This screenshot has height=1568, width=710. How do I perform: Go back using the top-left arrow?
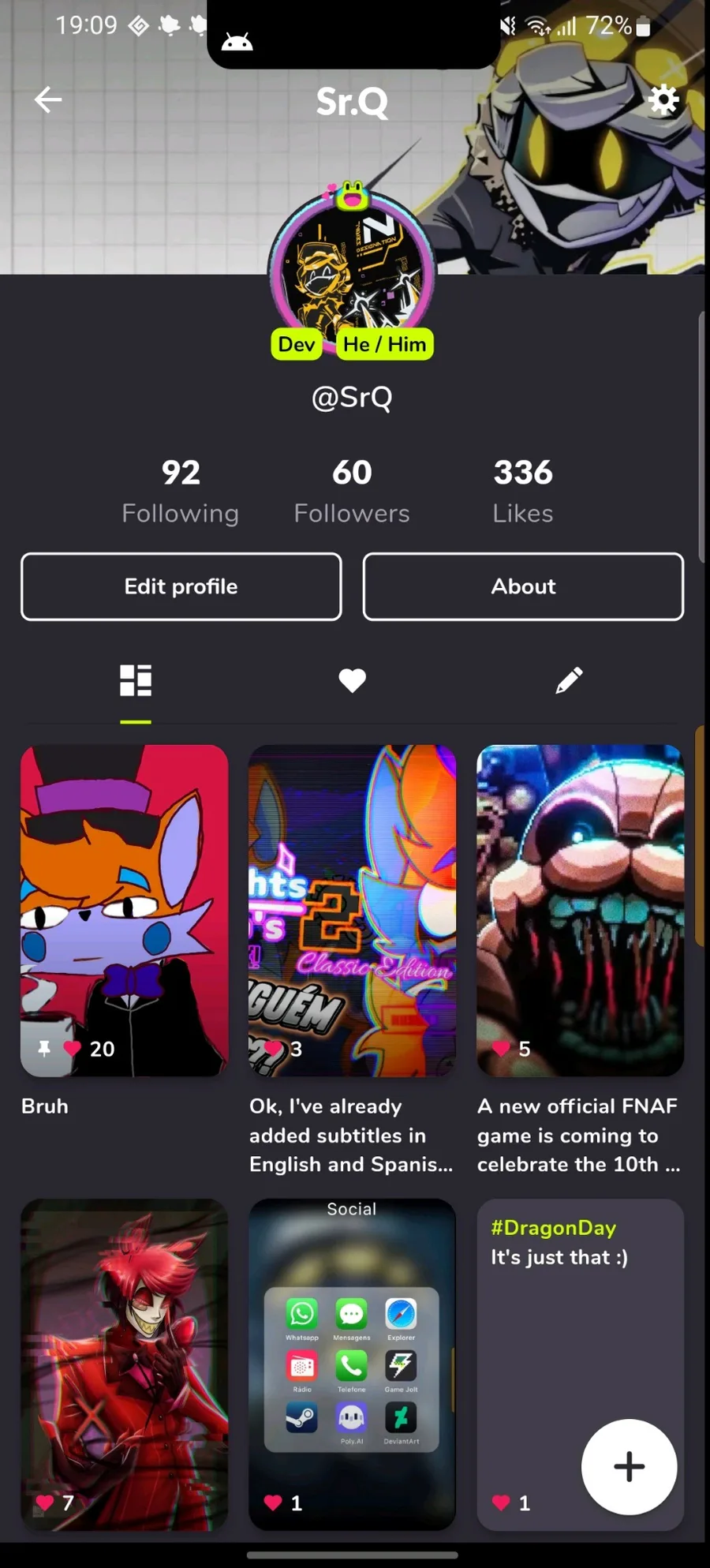click(x=48, y=99)
